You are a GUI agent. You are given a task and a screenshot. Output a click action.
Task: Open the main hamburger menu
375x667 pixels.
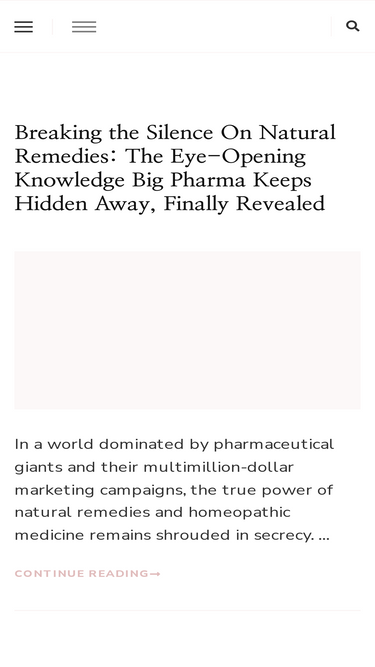[x=23, y=26]
